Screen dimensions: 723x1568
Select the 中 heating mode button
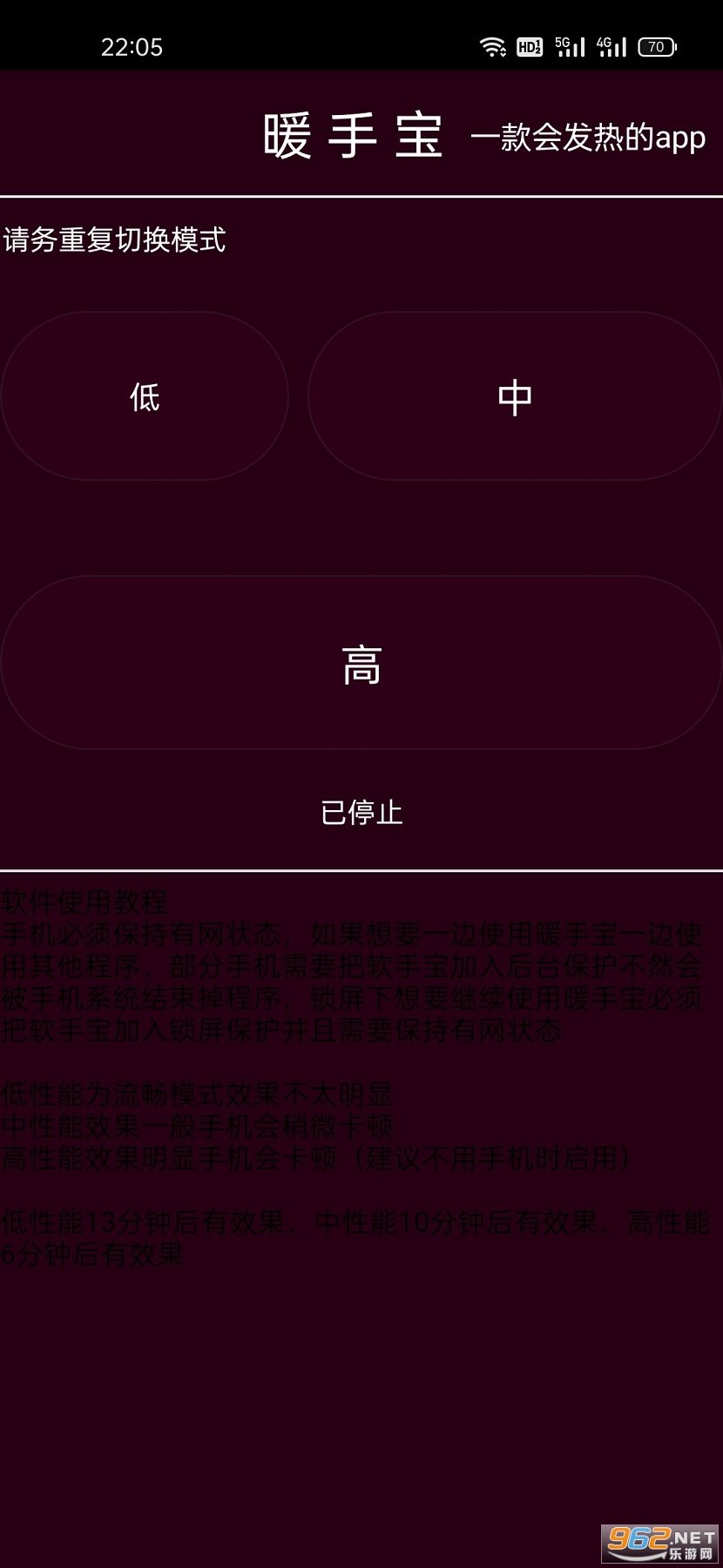[515, 396]
